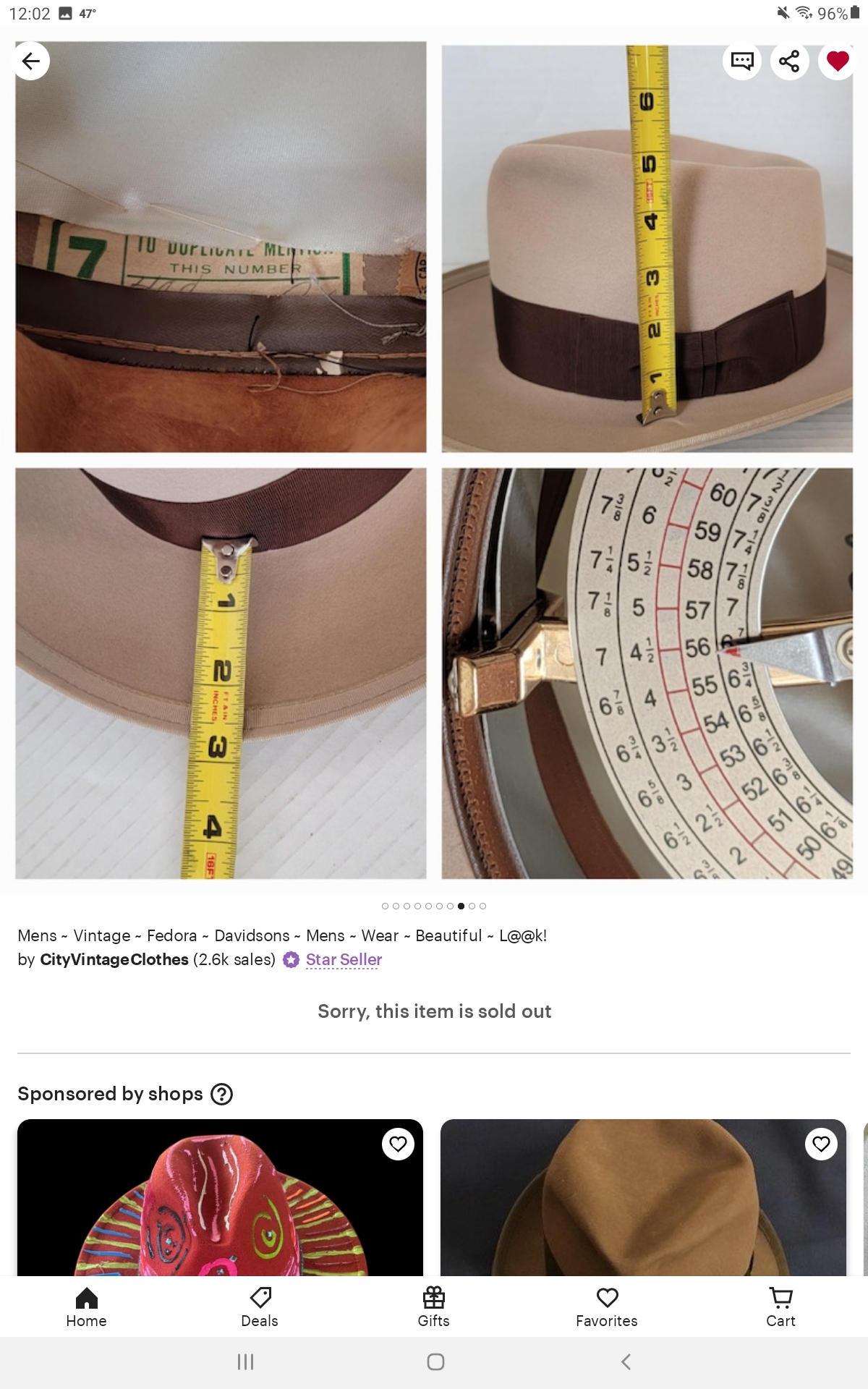
Task: Open the painted red hat listing
Action: pyautogui.click(x=220, y=1197)
